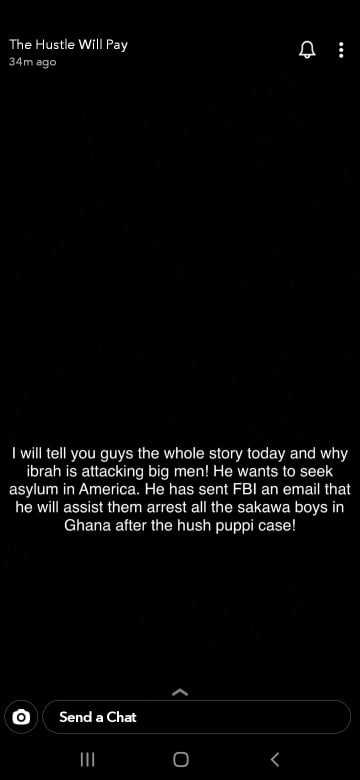The width and height of the screenshot is (360, 780).
Task: Open the notifications bell
Action: pyautogui.click(x=307, y=50)
